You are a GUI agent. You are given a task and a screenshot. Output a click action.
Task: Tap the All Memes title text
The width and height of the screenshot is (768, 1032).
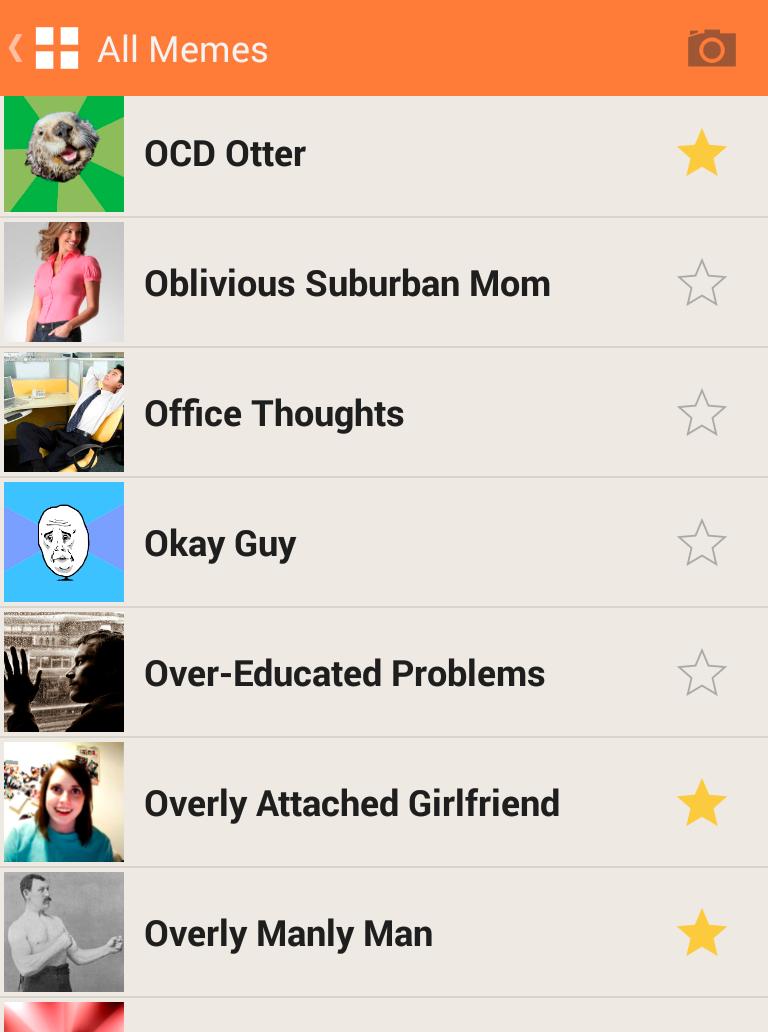181,47
